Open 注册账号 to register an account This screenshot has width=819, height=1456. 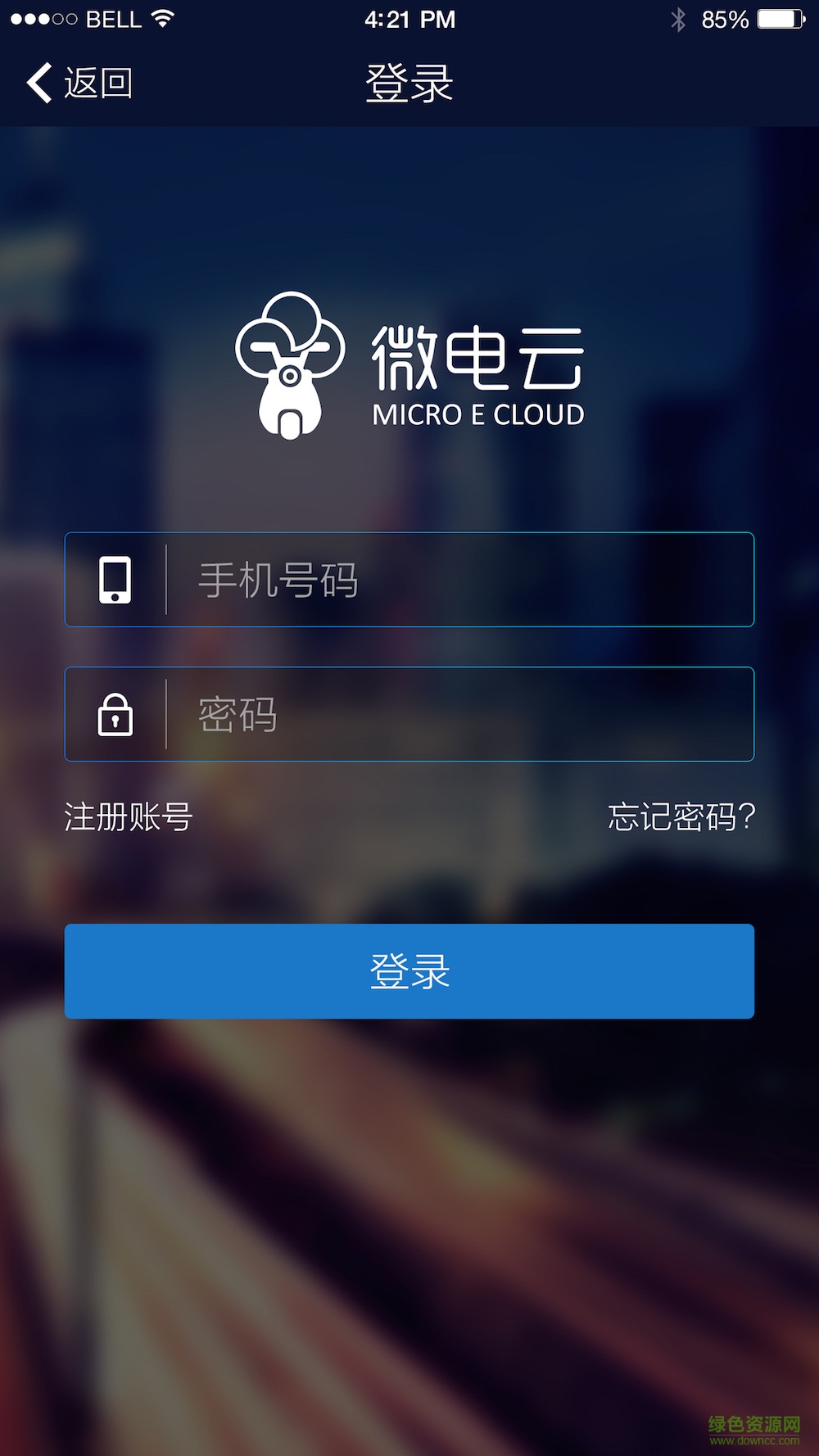click(x=129, y=817)
